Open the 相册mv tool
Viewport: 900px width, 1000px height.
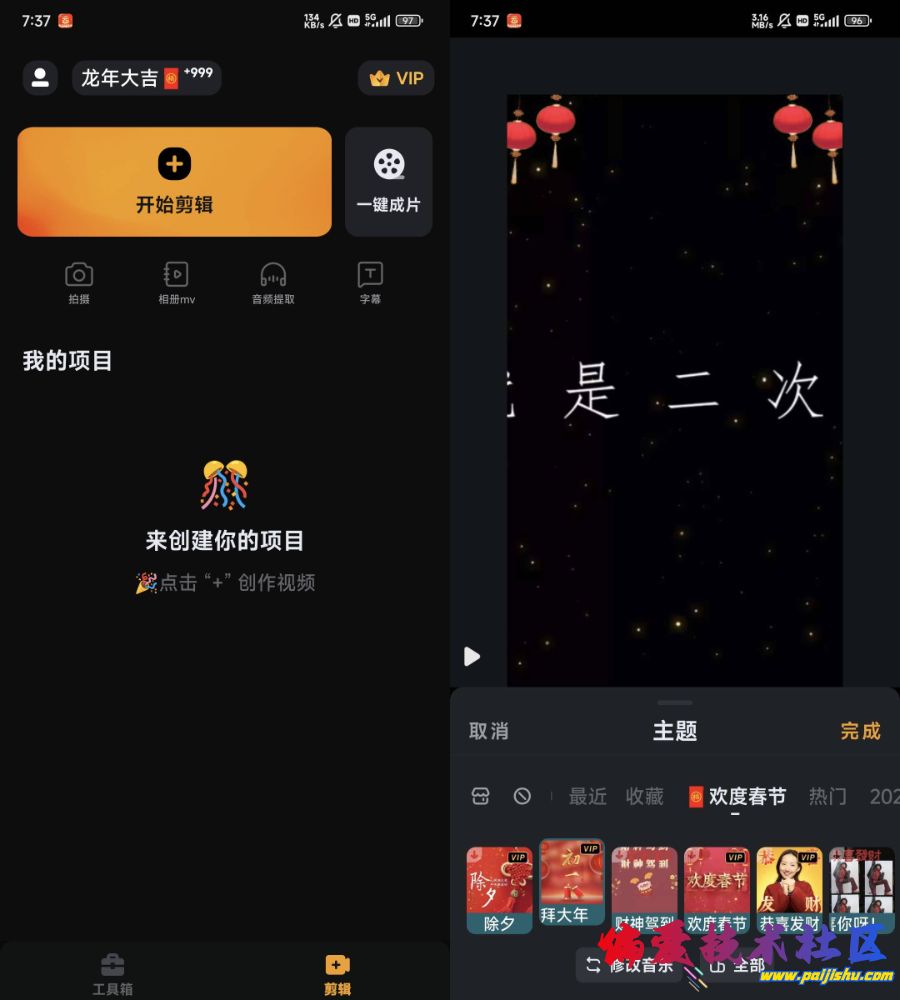(x=176, y=283)
